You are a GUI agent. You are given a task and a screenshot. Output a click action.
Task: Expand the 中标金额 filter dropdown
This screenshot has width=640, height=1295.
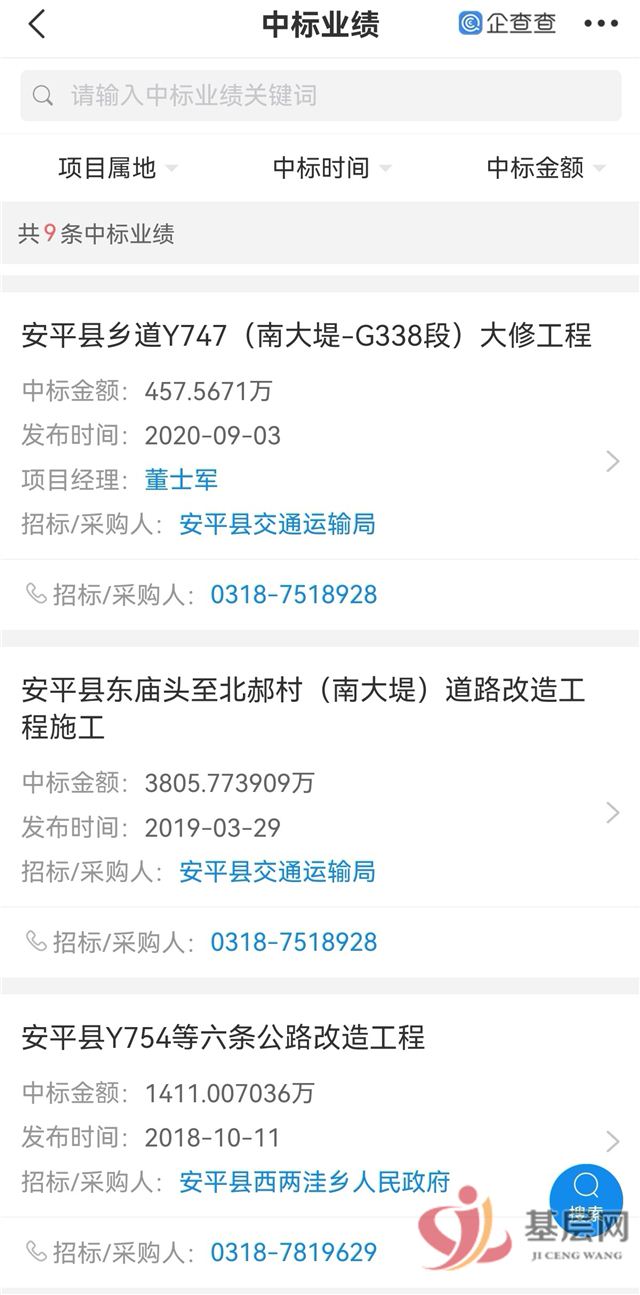[545, 168]
